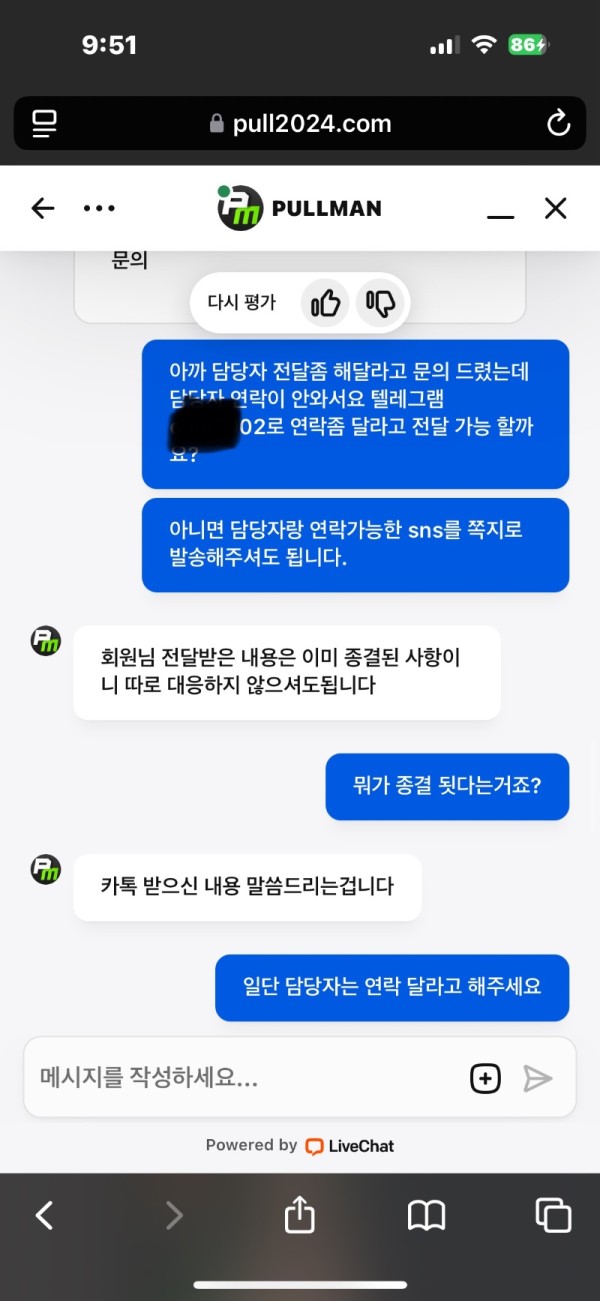Open Safari bookmarks
Viewport: 600px width, 1301px height.
[427, 1215]
